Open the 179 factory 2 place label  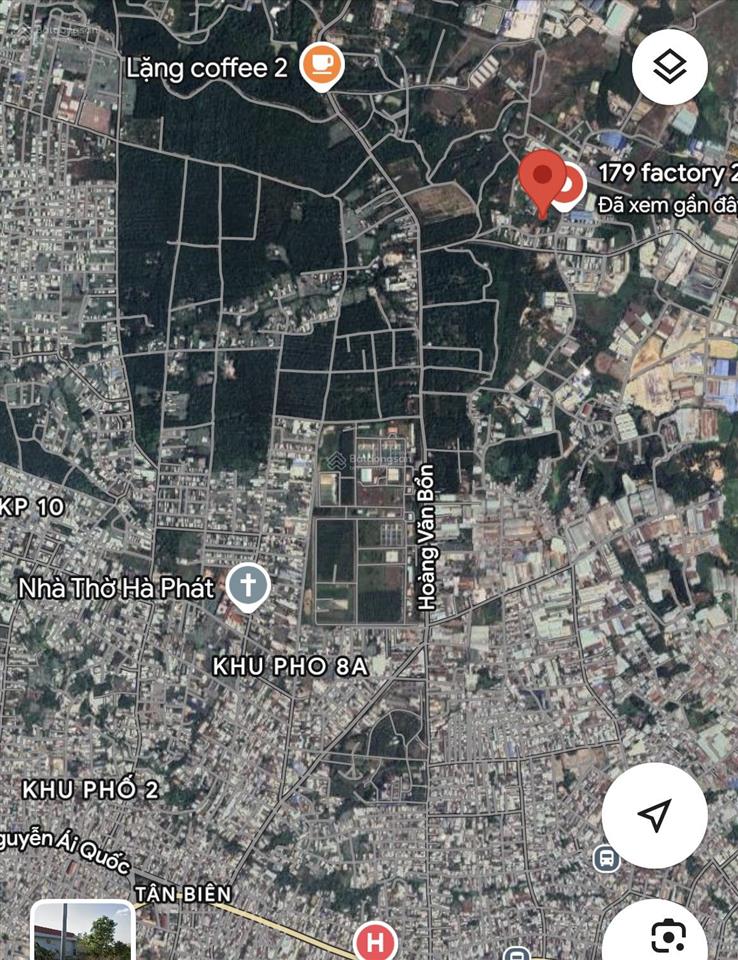pyautogui.click(x=664, y=173)
